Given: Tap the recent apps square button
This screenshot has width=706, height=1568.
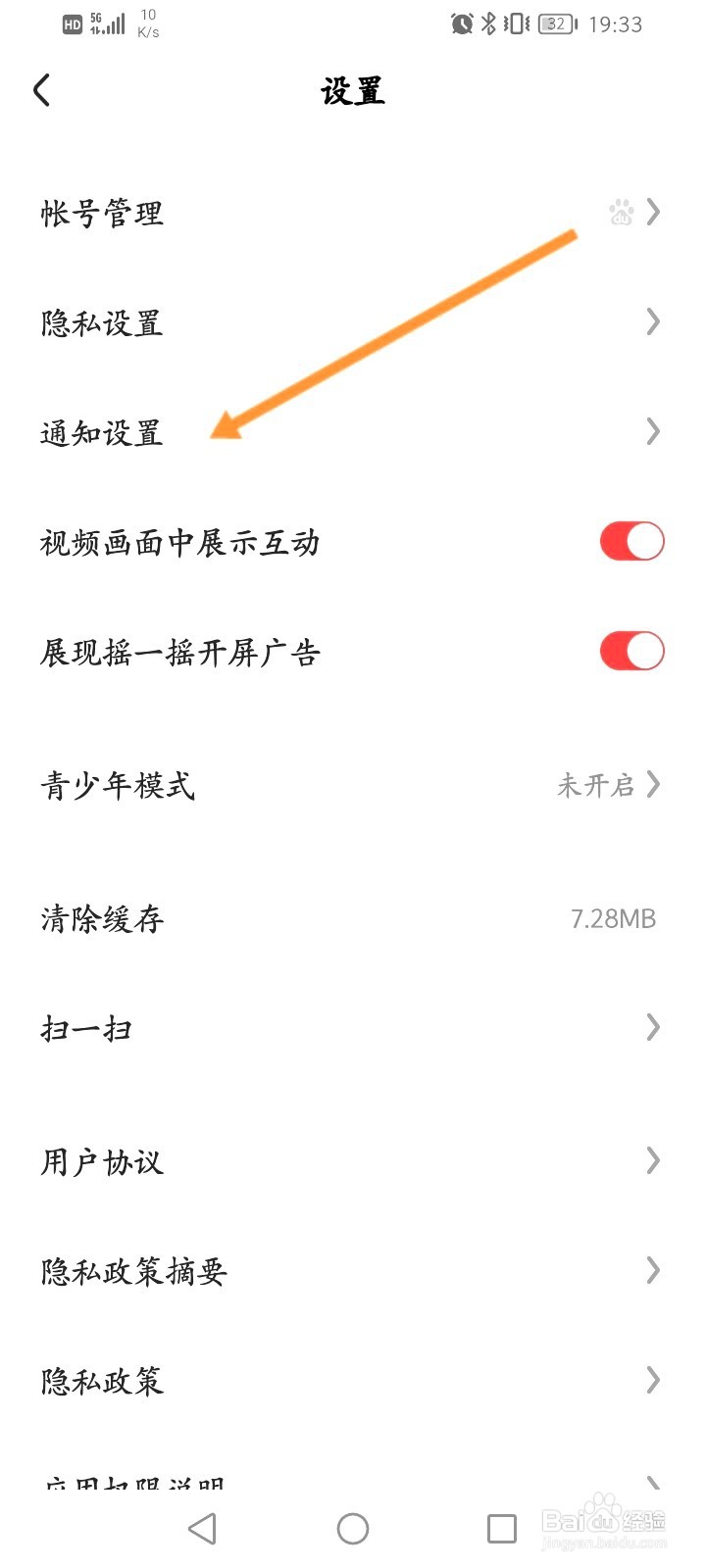Looking at the screenshot, I should [x=502, y=1528].
